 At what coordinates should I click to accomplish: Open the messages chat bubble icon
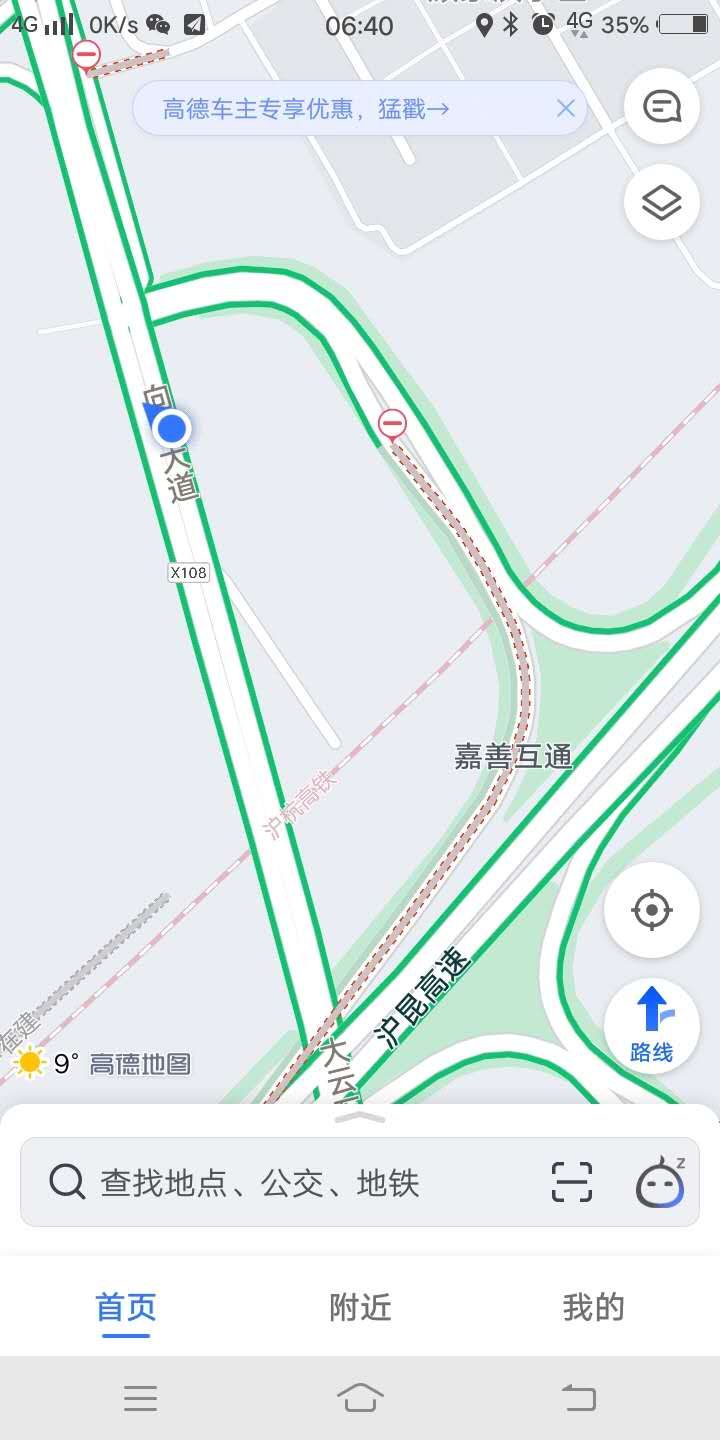[x=661, y=106]
